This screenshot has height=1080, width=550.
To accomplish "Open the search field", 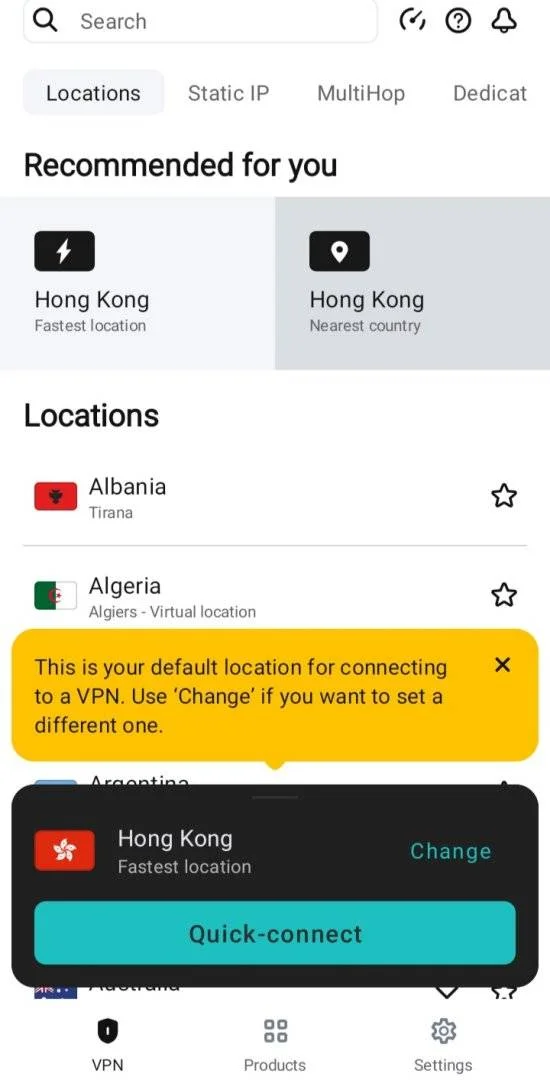I will click(200, 21).
